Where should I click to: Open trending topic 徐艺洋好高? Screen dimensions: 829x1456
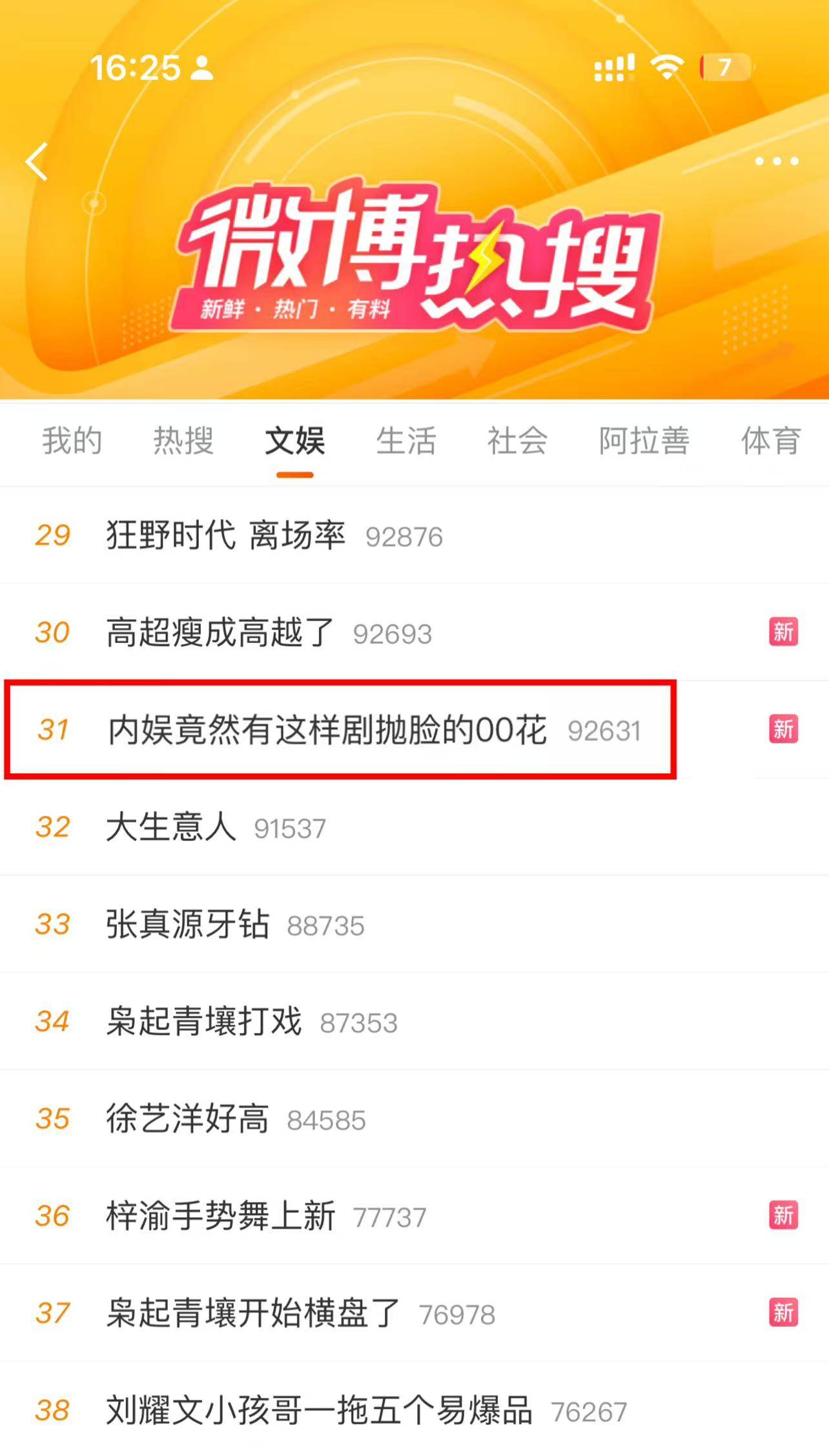187,1119
